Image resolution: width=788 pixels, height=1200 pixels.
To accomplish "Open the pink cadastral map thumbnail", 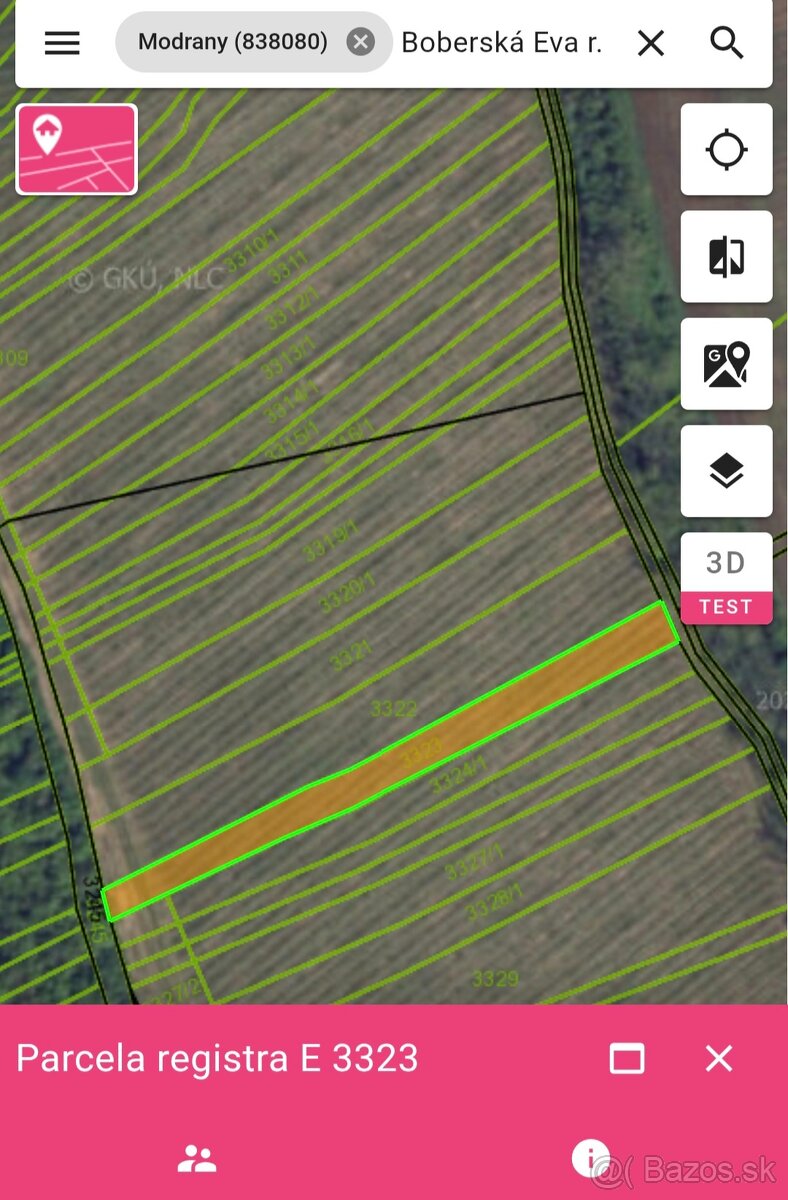I will 77,149.
